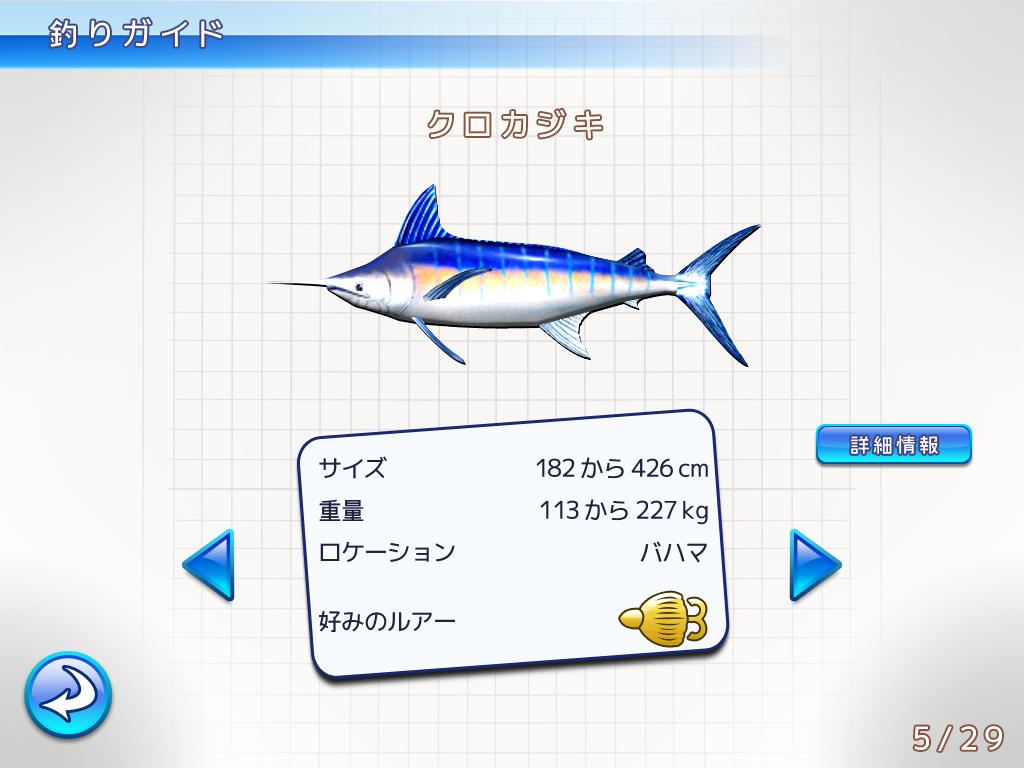
Task: Open the 詳細情報 detailed info button
Action: coord(893,445)
